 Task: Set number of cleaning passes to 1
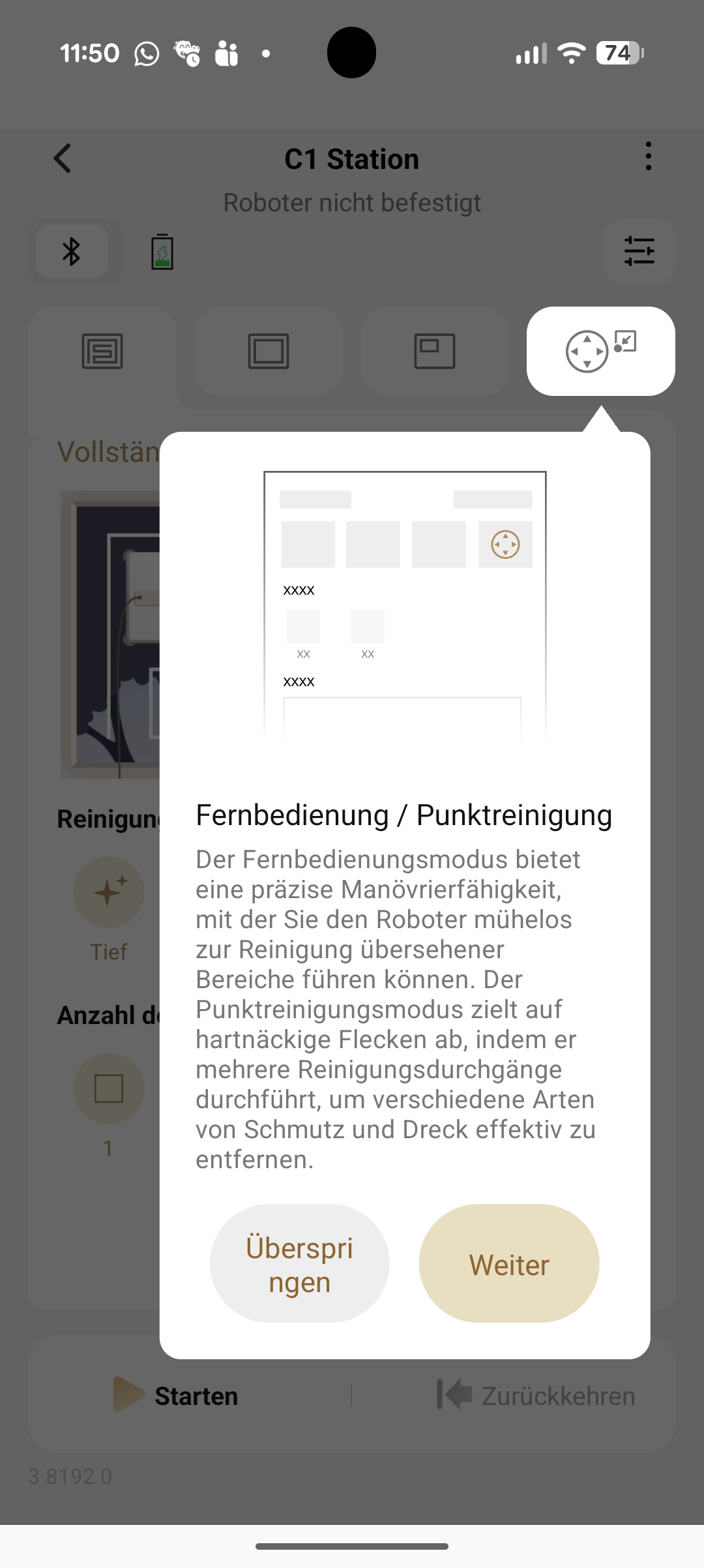point(109,1089)
